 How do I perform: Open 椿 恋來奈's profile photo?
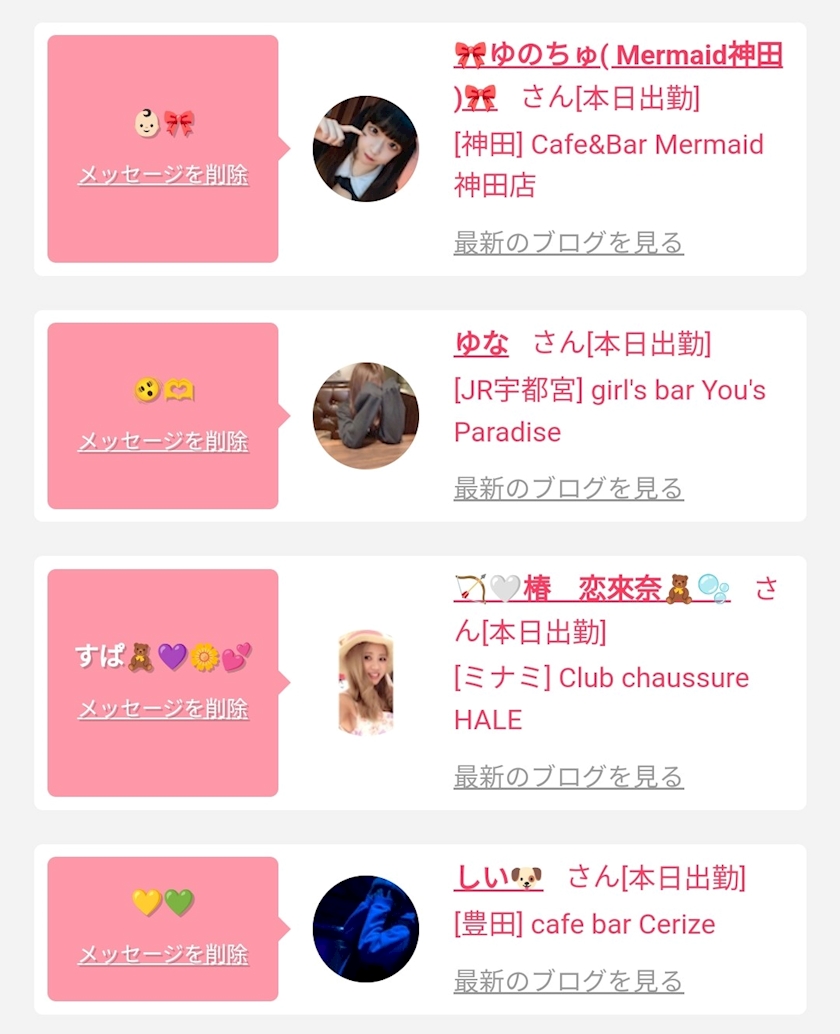365,683
